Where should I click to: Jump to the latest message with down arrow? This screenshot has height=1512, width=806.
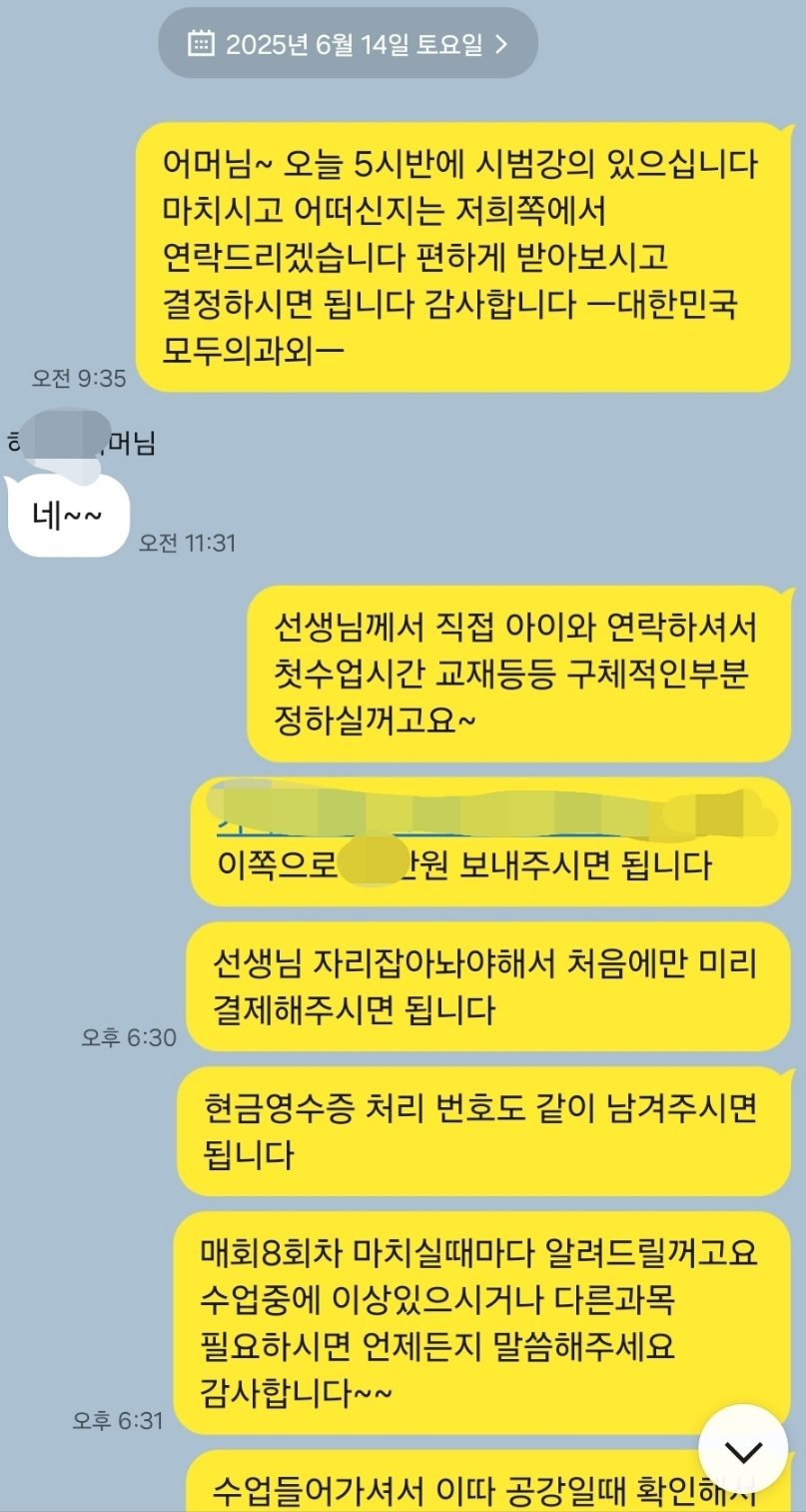(743, 1449)
